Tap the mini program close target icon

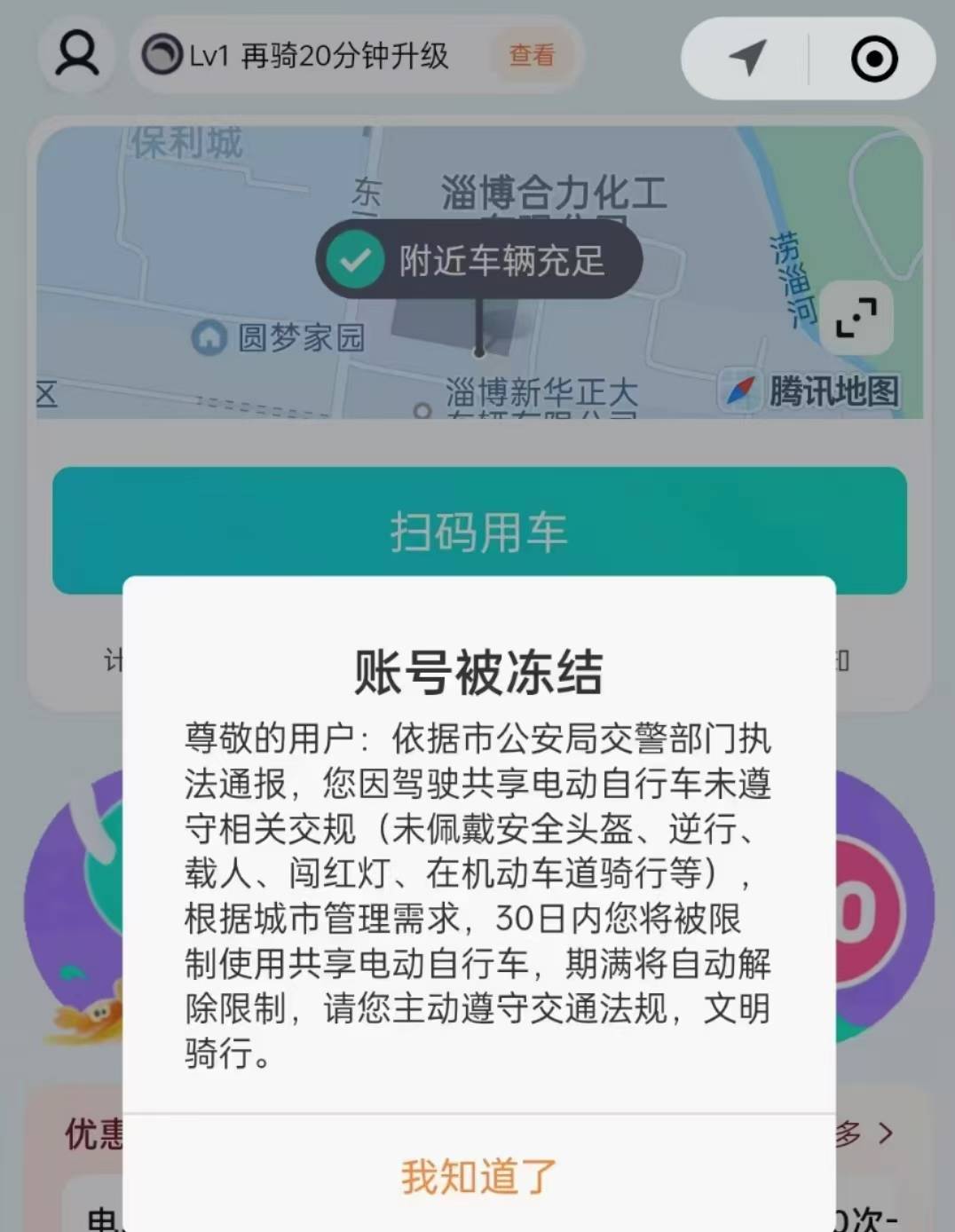click(873, 59)
